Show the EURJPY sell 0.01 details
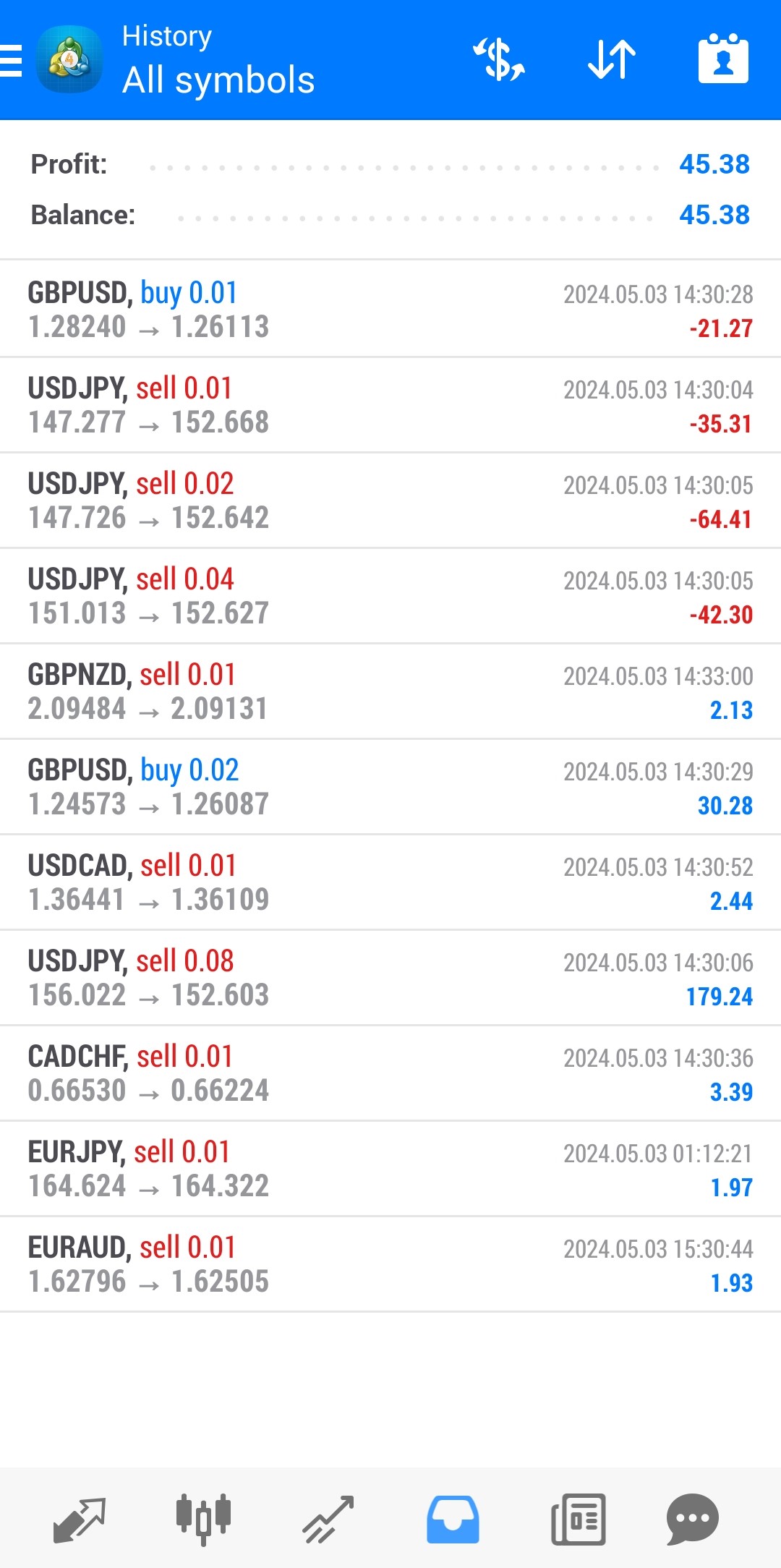This screenshot has height=1568, width=781. coord(390,1169)
